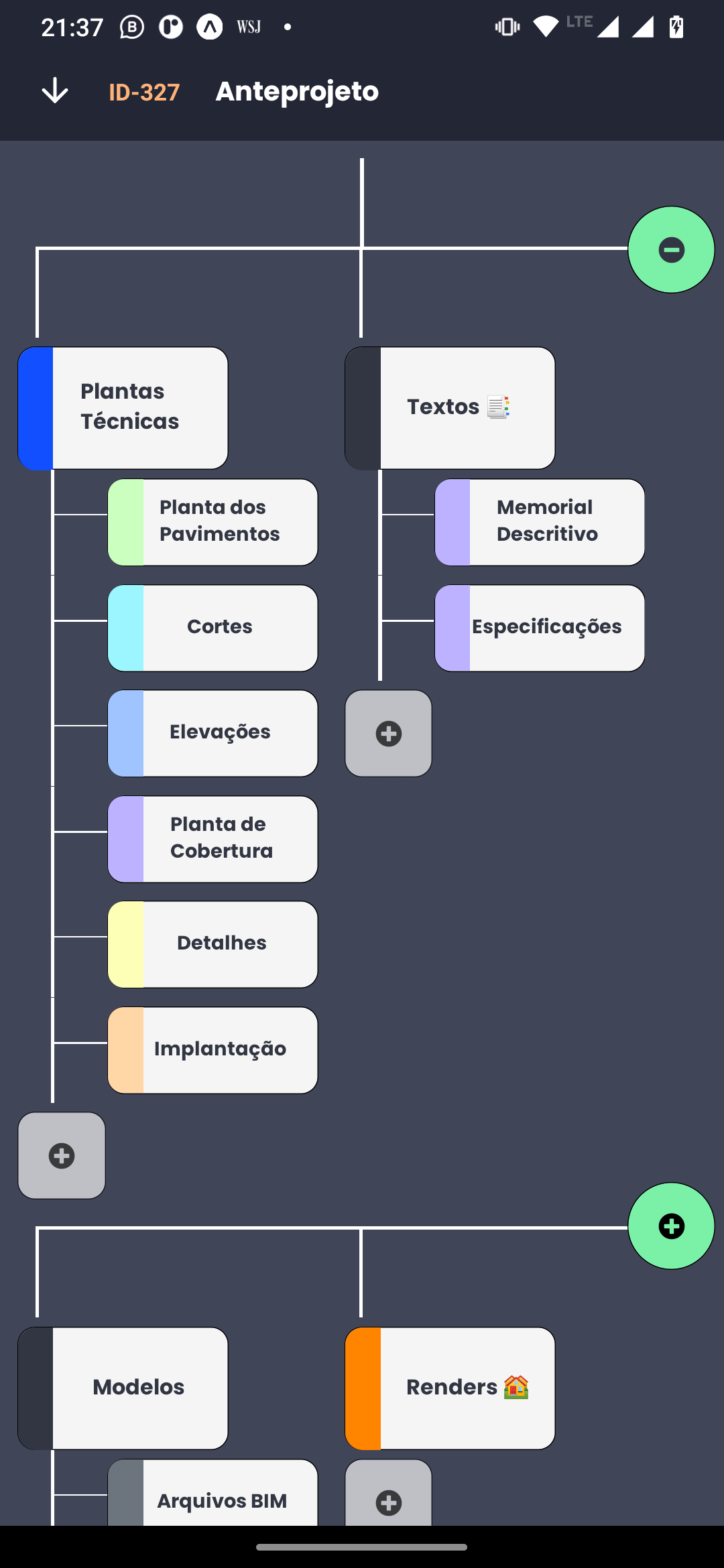Open Planta de Cobertura
Screen dimensions: 724x1568
pos(213,839)
